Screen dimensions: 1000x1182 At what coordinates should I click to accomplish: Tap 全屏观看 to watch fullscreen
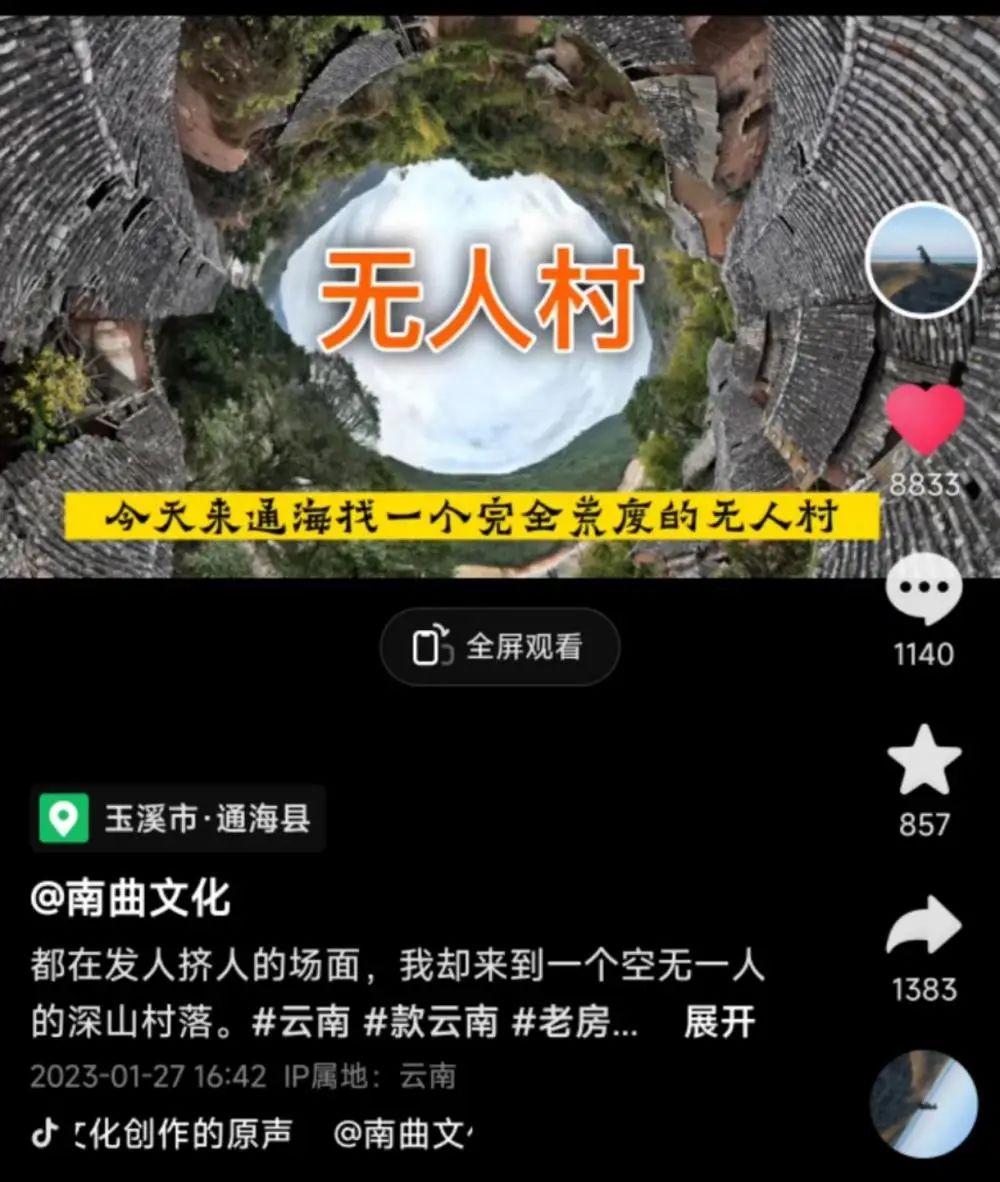pos(499,647)
